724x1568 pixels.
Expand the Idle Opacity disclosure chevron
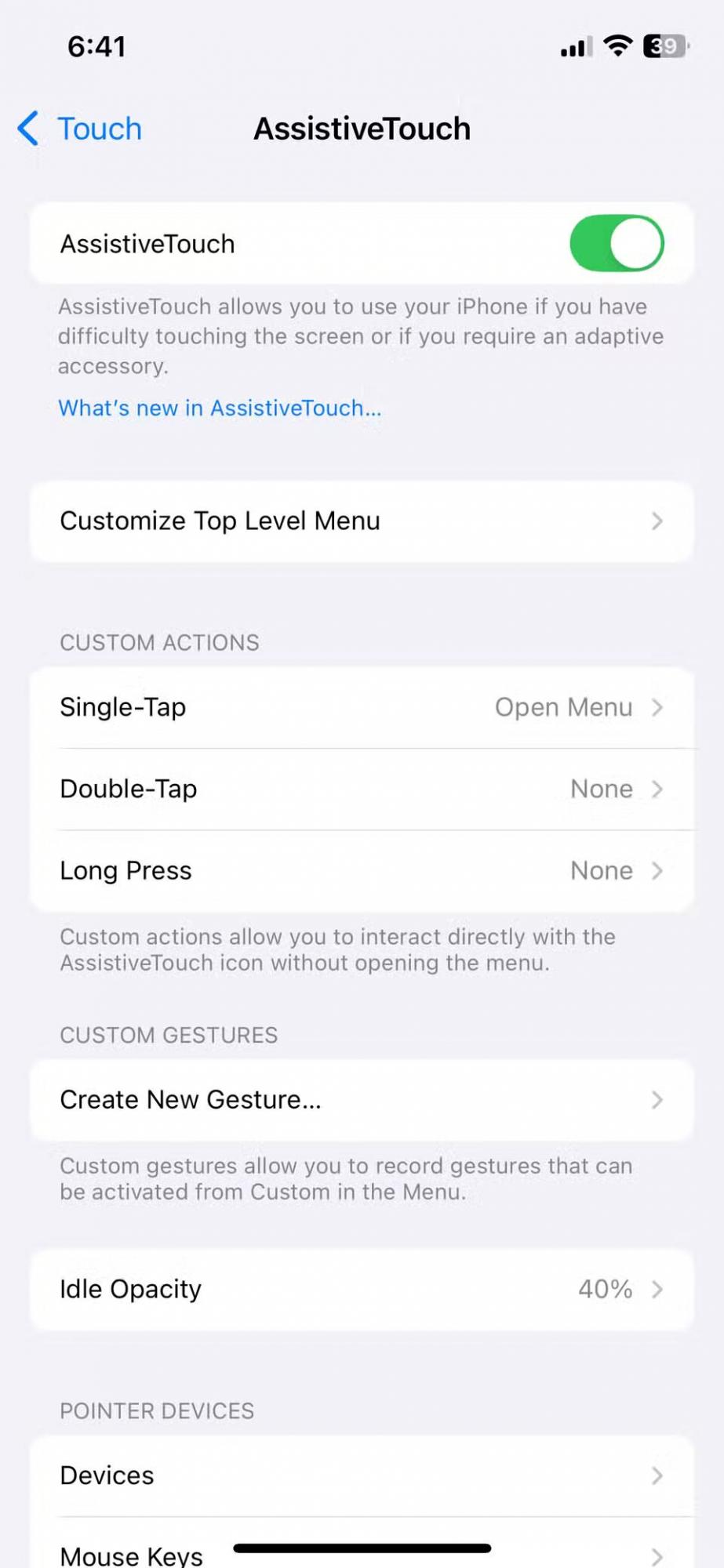657,1290
